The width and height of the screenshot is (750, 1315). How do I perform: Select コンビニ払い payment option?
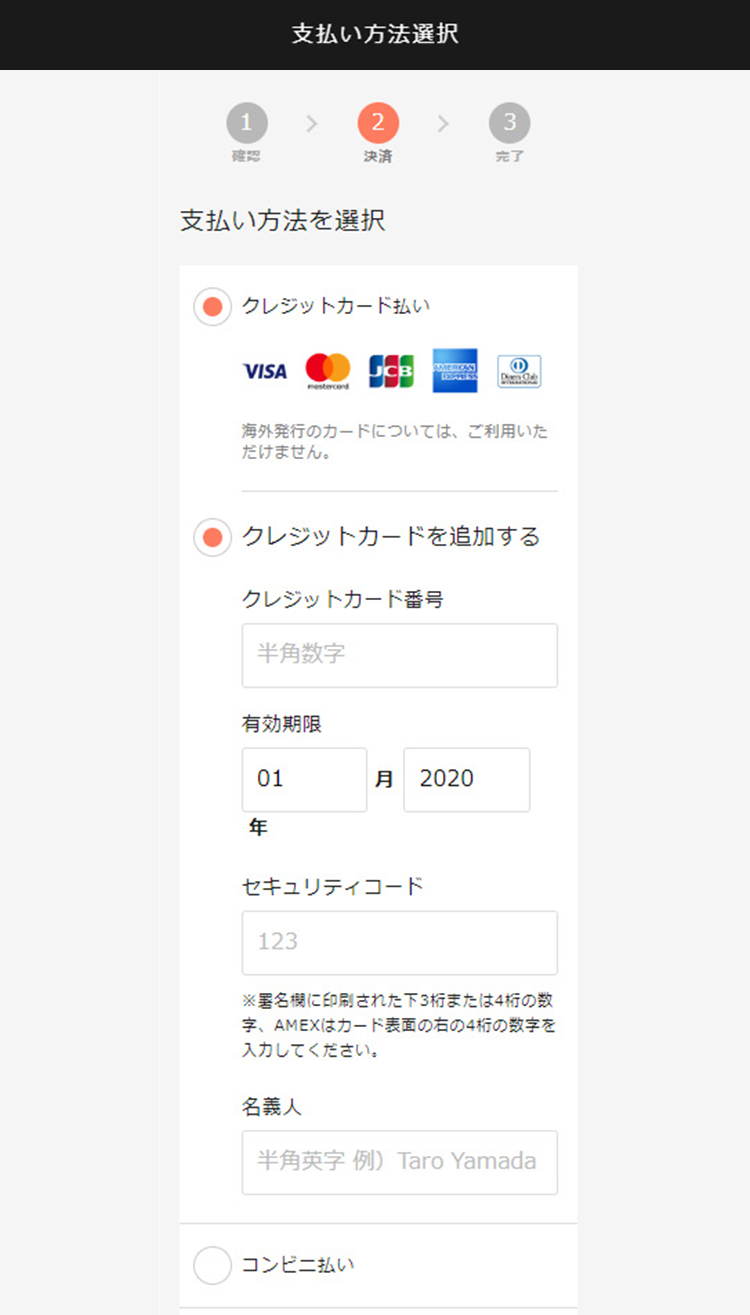tap(212, 1265)
